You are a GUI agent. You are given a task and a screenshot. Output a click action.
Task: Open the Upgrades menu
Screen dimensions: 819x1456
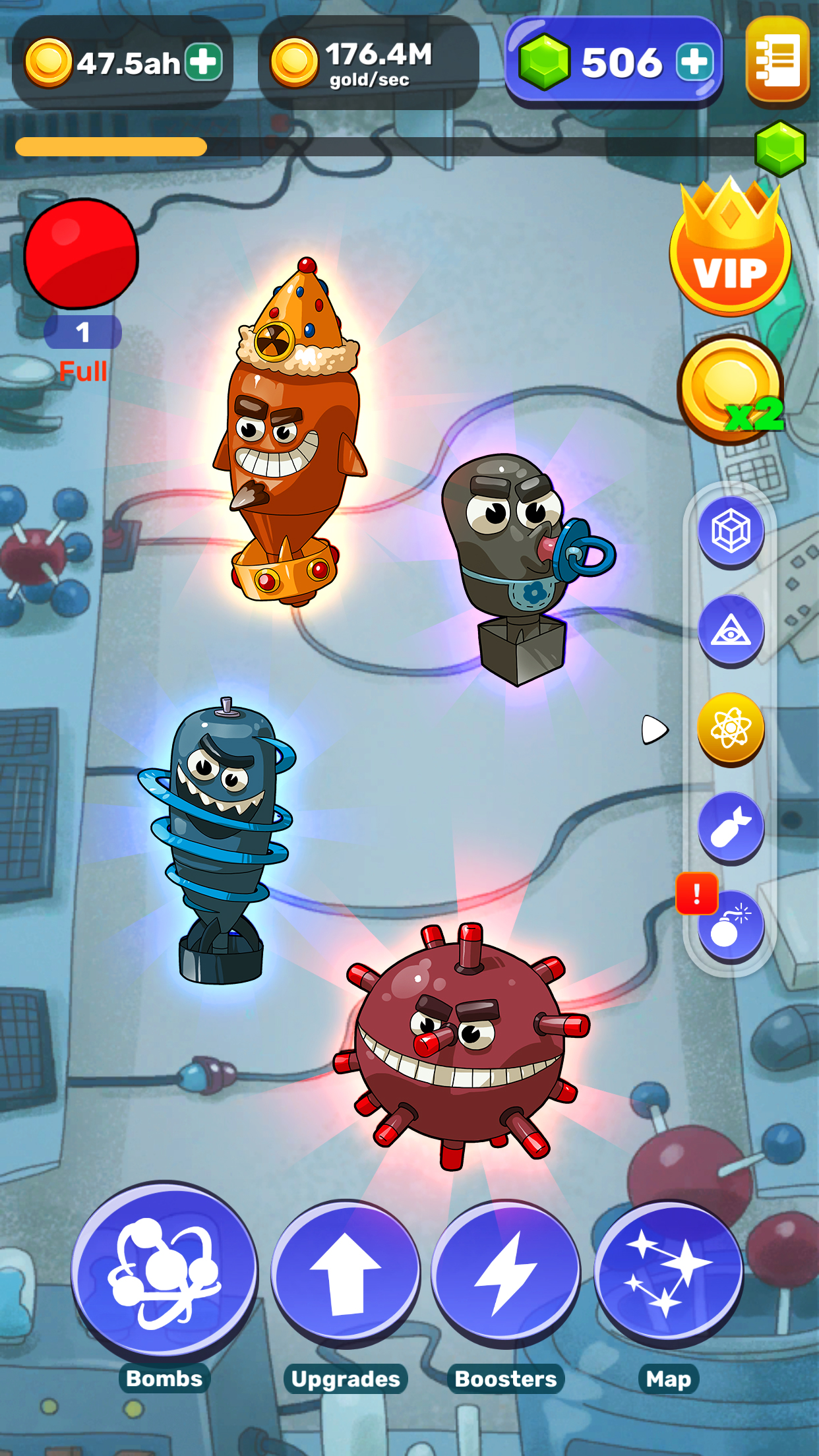click(346, 1273)
